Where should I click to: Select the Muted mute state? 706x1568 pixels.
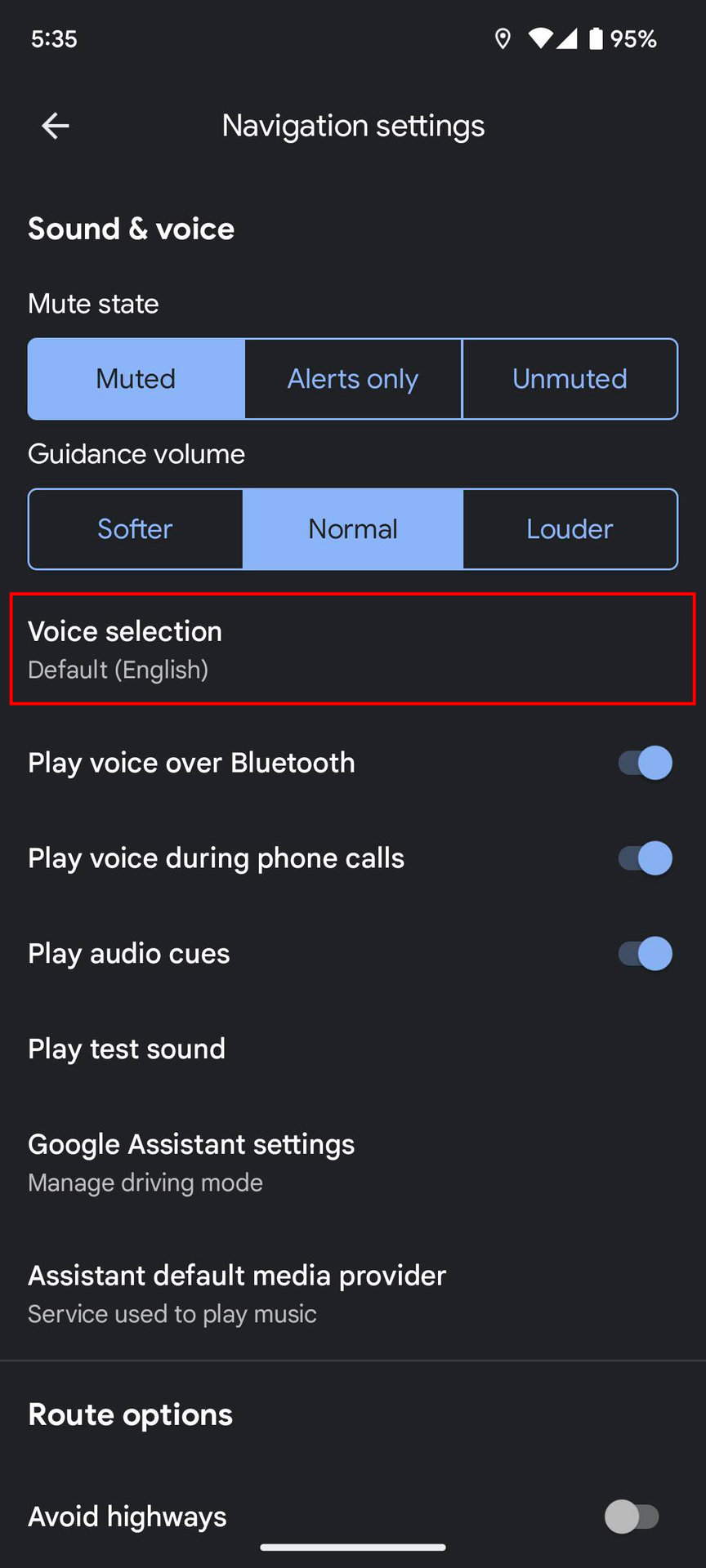(136, 379)
